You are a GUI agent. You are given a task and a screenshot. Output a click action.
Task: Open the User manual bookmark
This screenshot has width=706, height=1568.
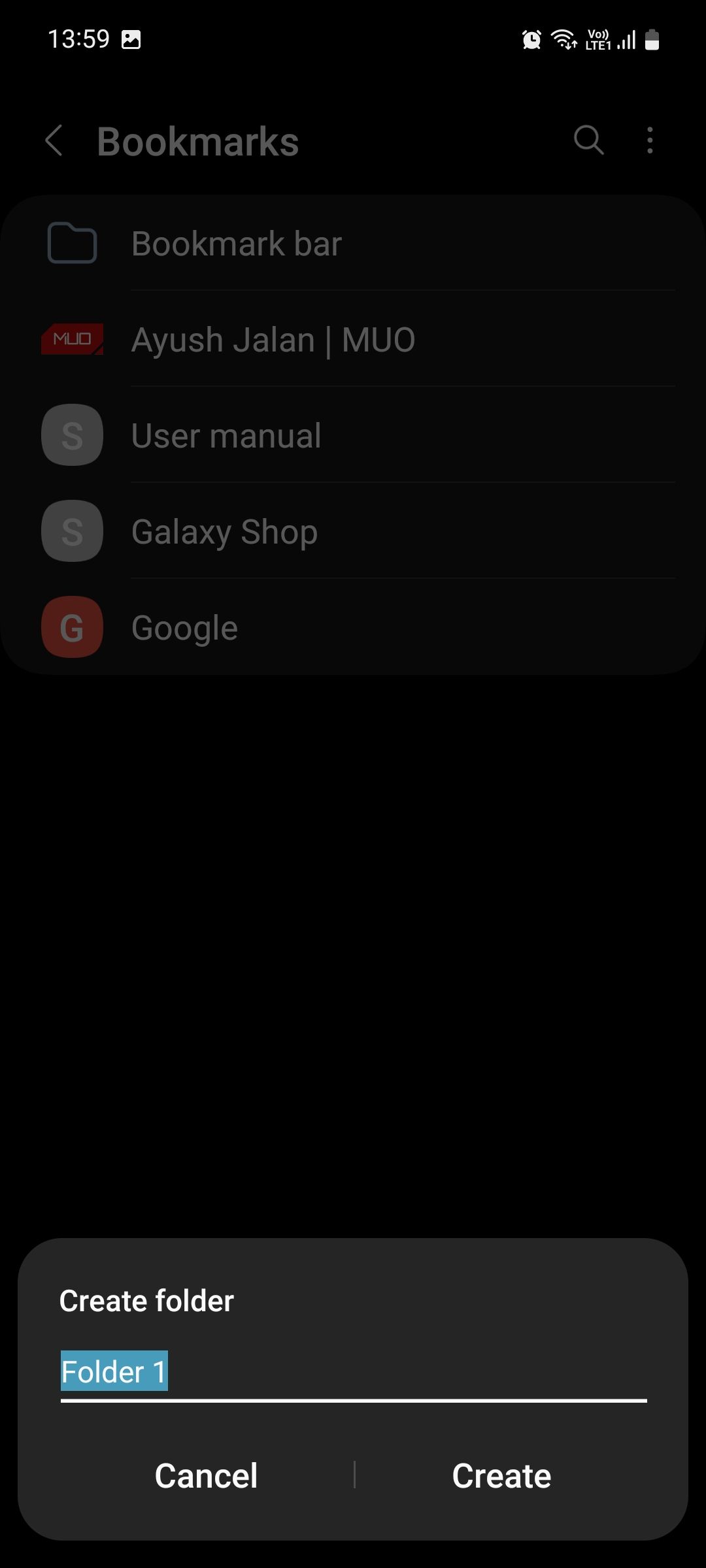(x=226, y=434)
